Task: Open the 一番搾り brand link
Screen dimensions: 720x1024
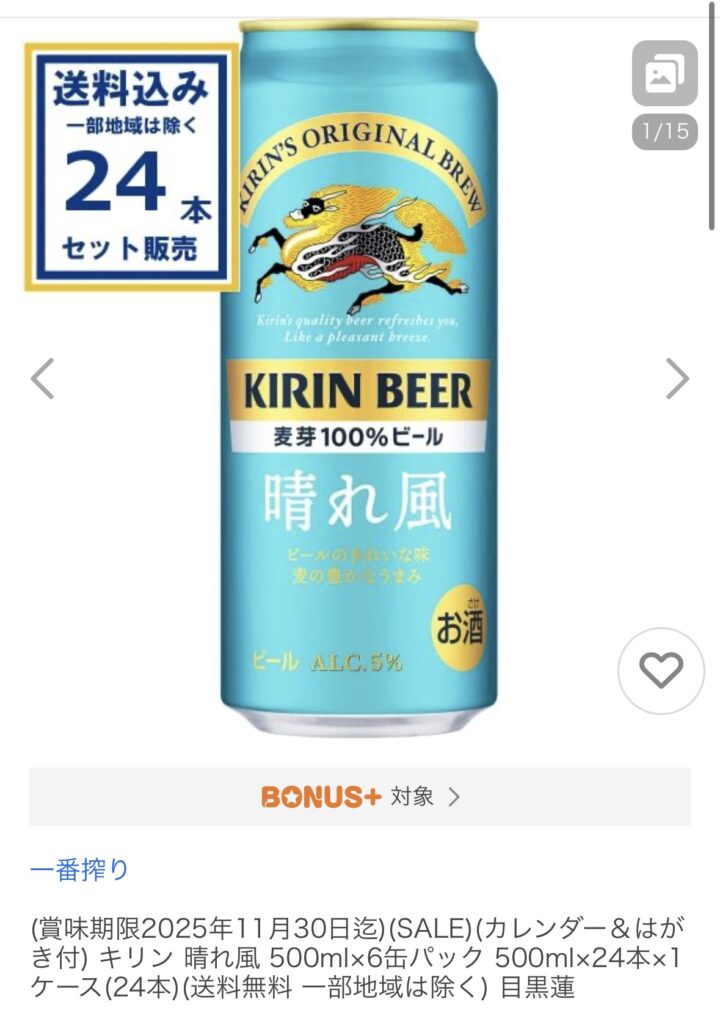Action: pyautogui.click(x=80, y=870)
